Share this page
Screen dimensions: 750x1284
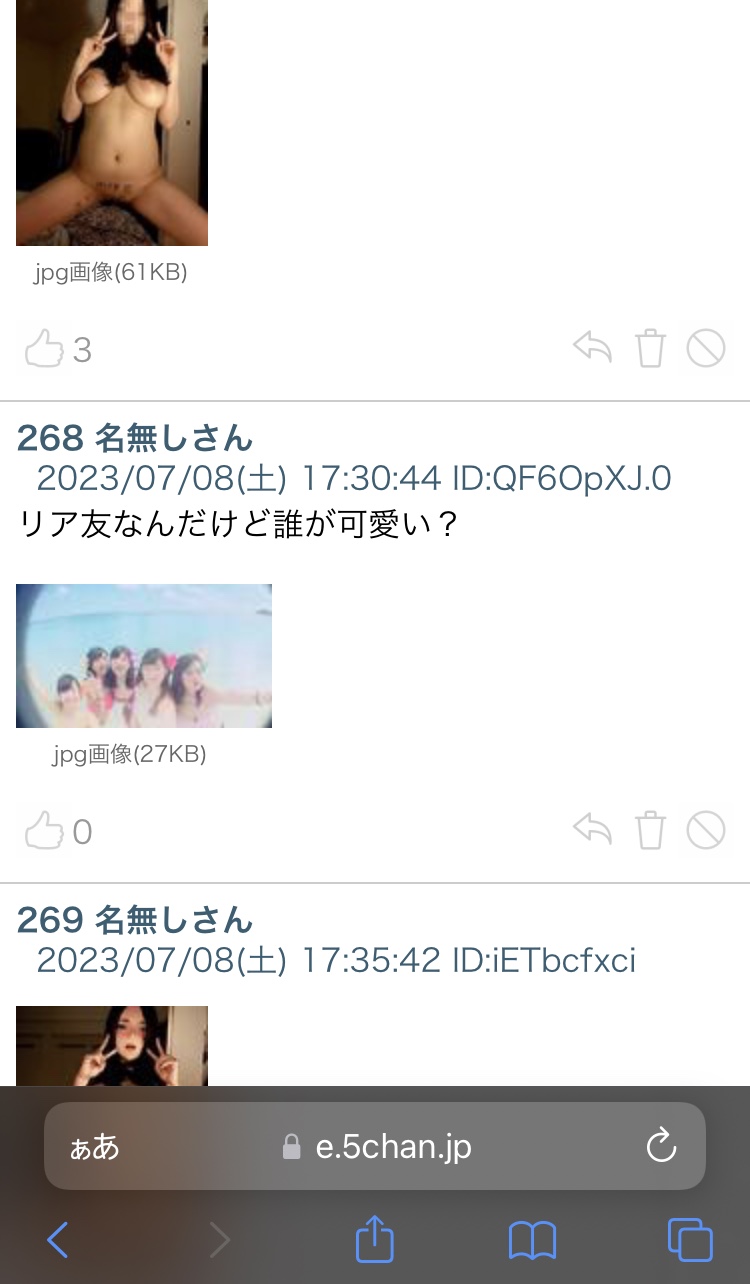coord(375,1240)
